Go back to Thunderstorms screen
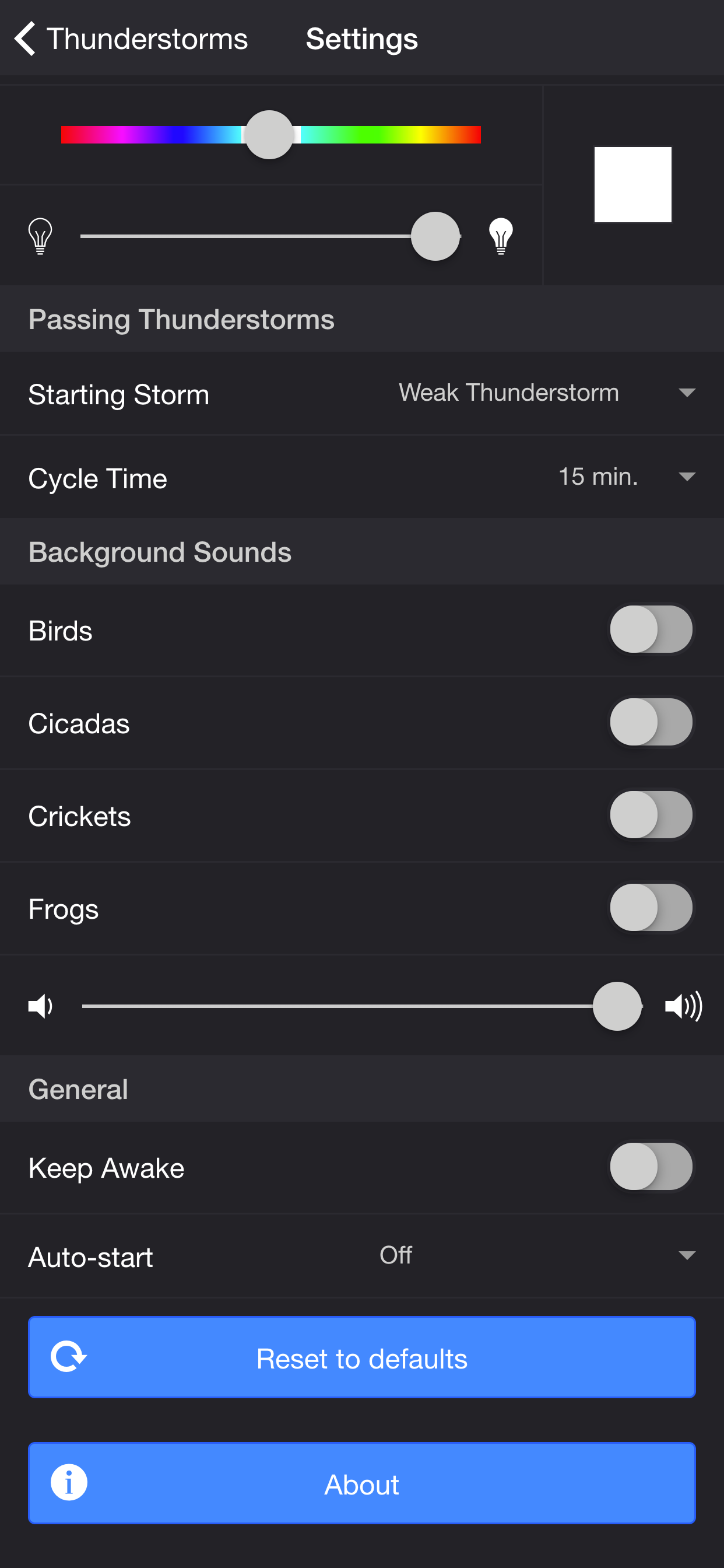Viewport: 724px width, 1568px height. [131, 39]
